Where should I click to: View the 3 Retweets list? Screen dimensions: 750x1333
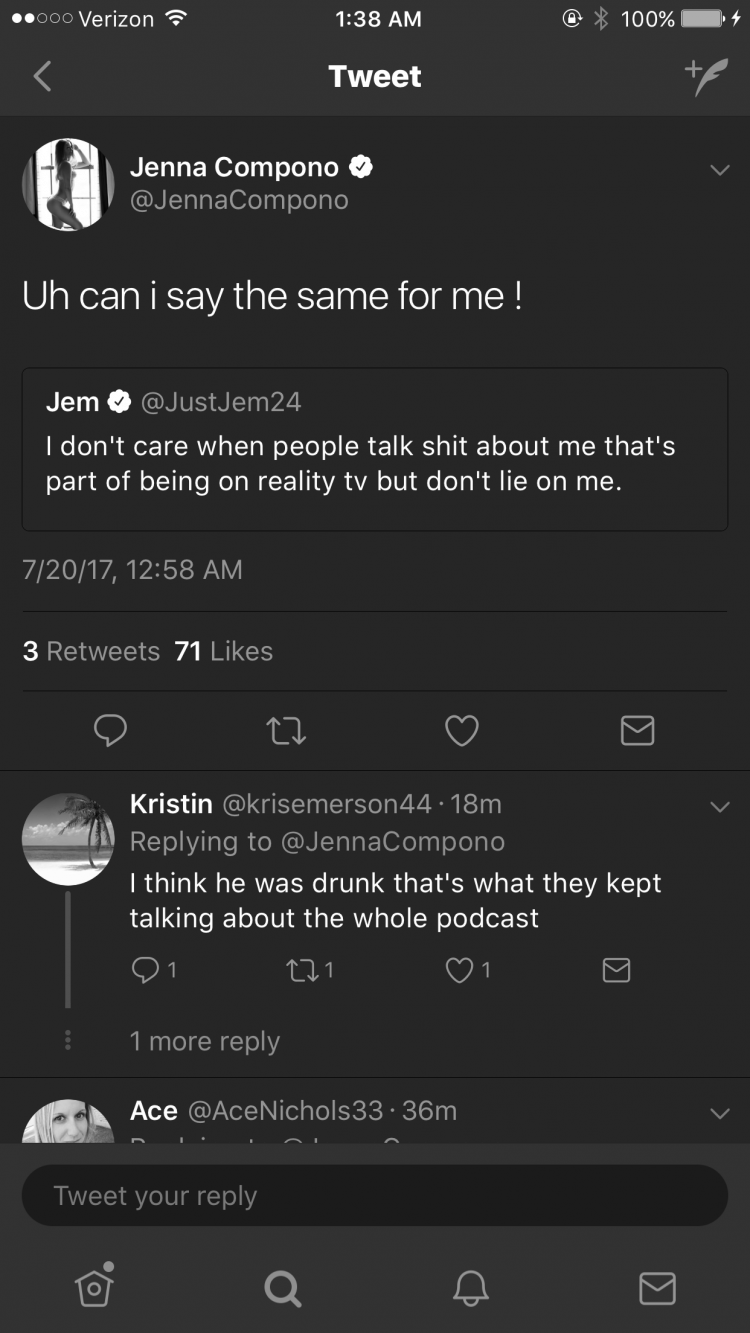91,651
